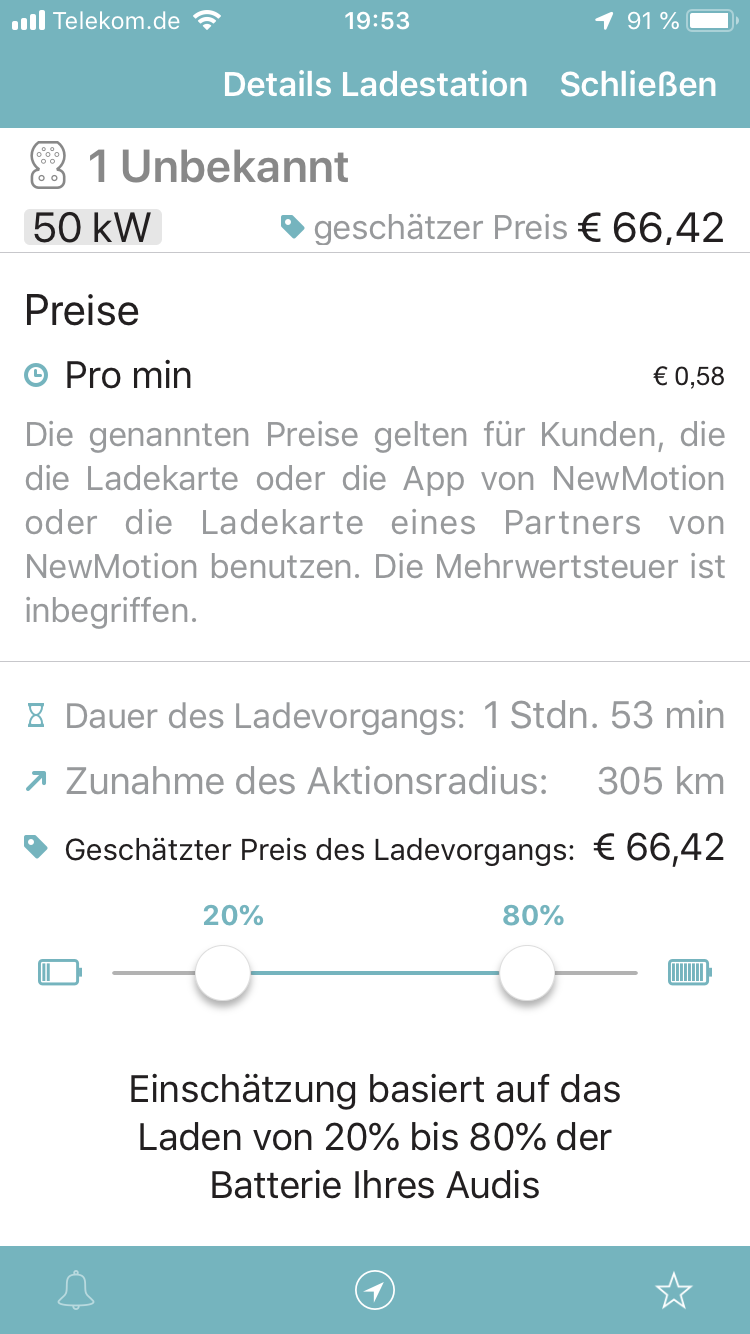The image size is (750, 1334).
Task: Open the notifications bell
Action: click(x=76, y=1291)
